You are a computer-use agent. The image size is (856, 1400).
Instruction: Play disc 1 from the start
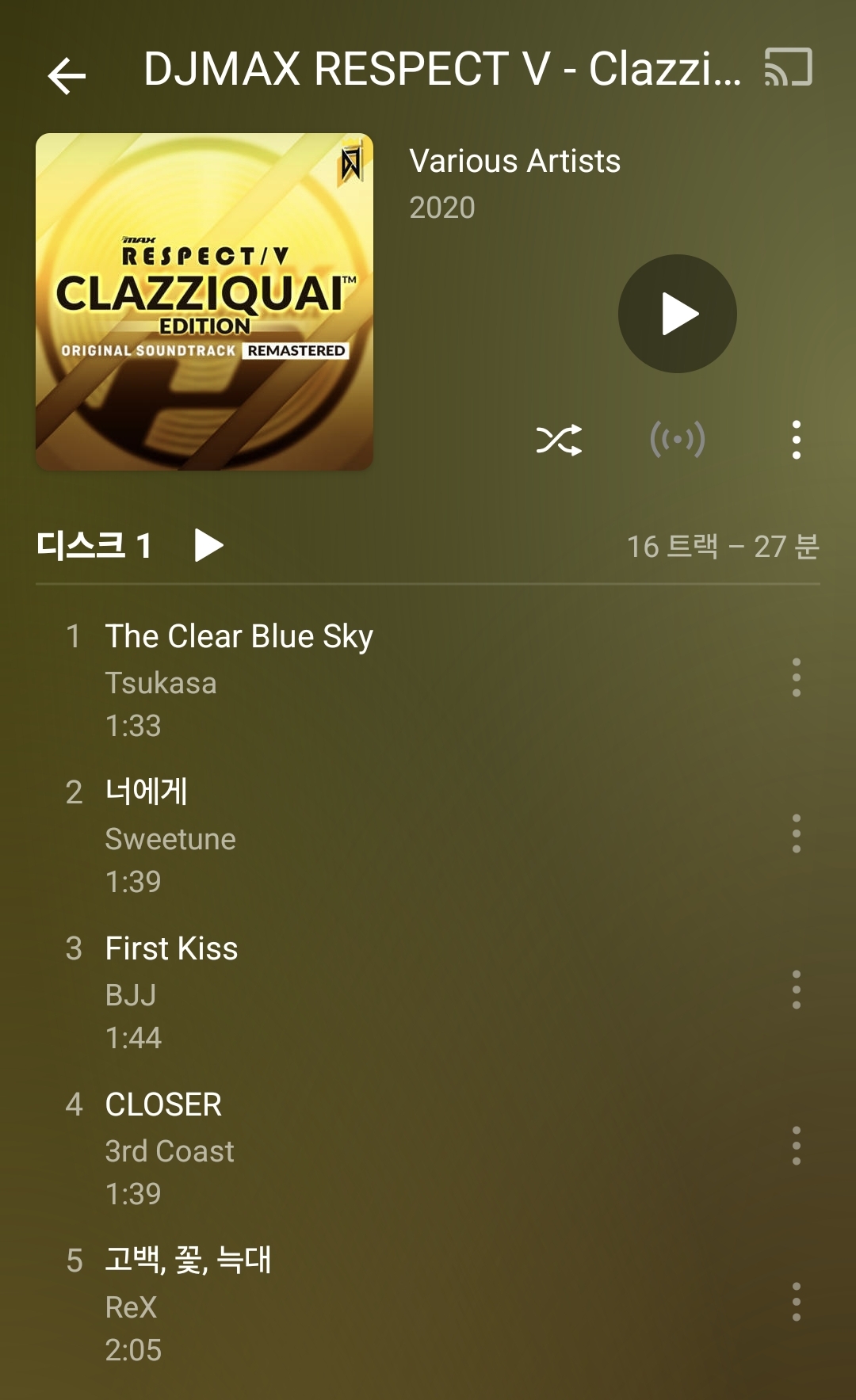209,545
